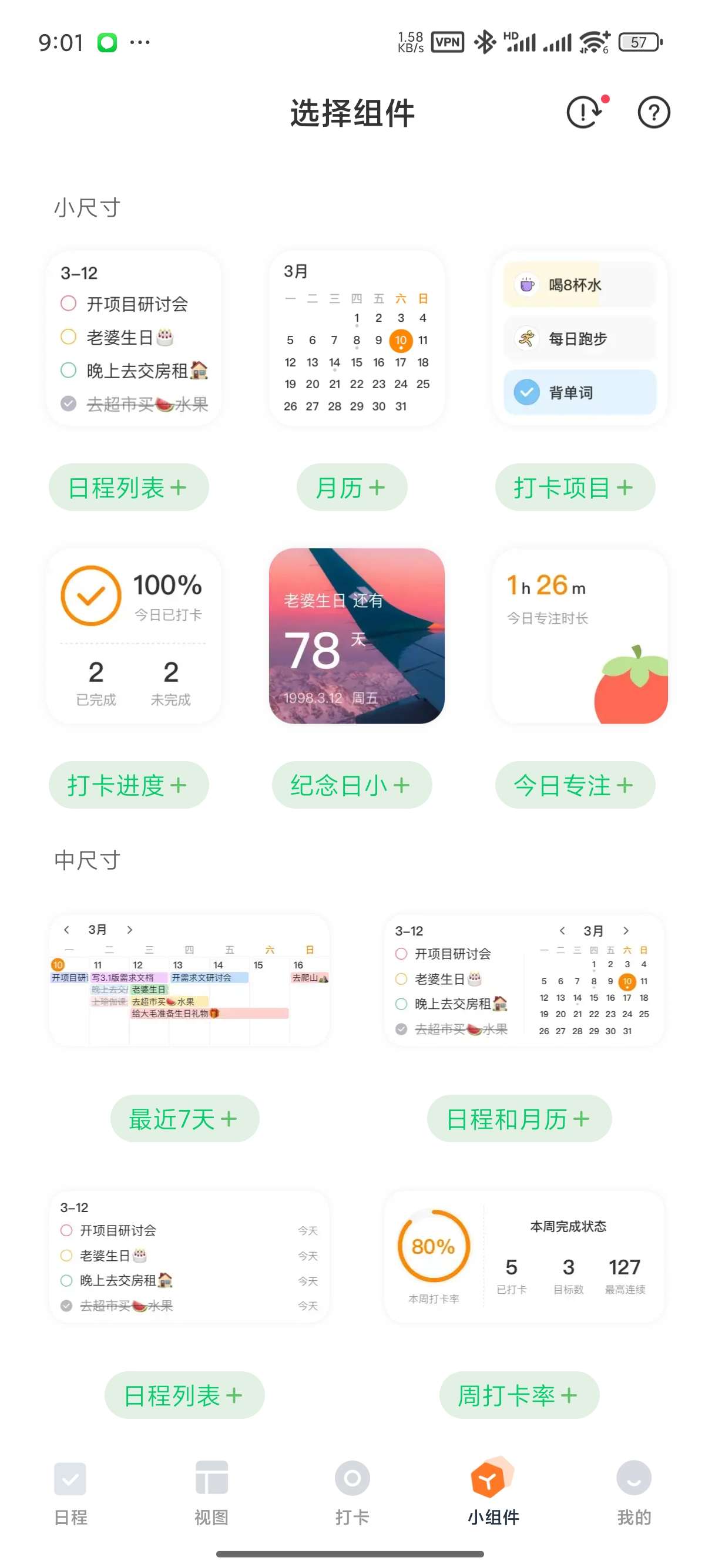The image size is (705, 1568).
Task: Go to the 视图 tab
Action: point(211,1492)
